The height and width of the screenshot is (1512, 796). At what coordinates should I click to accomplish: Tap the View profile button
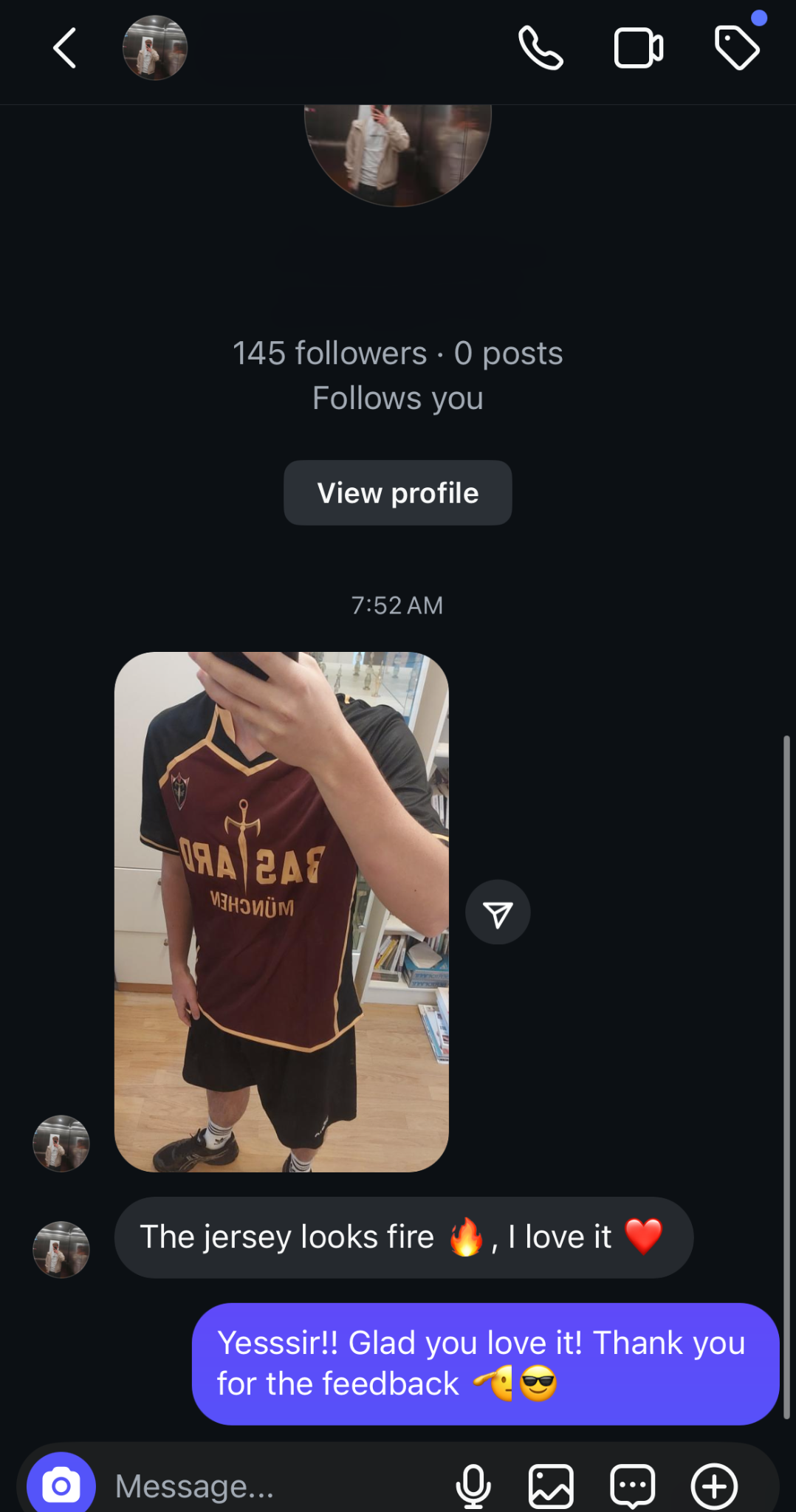click(x=397, y=492)
